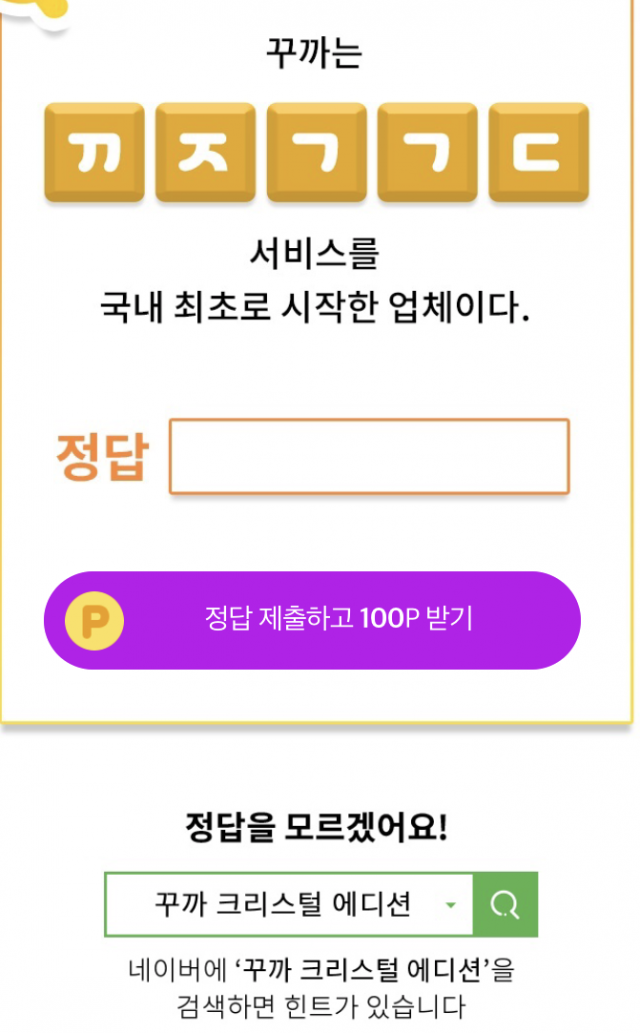Expand the dropdown arrow in the search box
This screenshot has width=640, height=1033.
451,905
